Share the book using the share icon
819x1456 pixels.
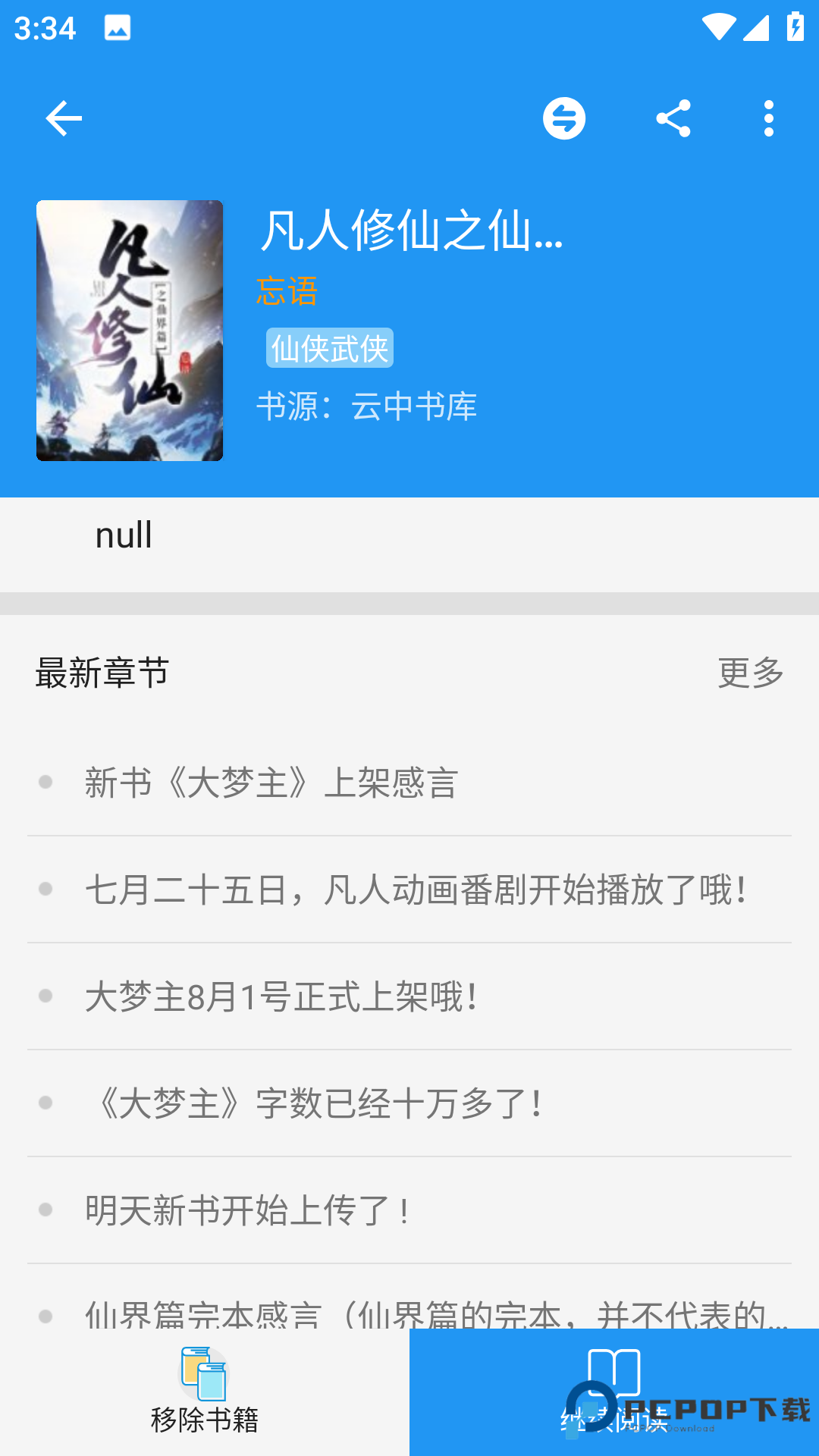tap(675, 118)
